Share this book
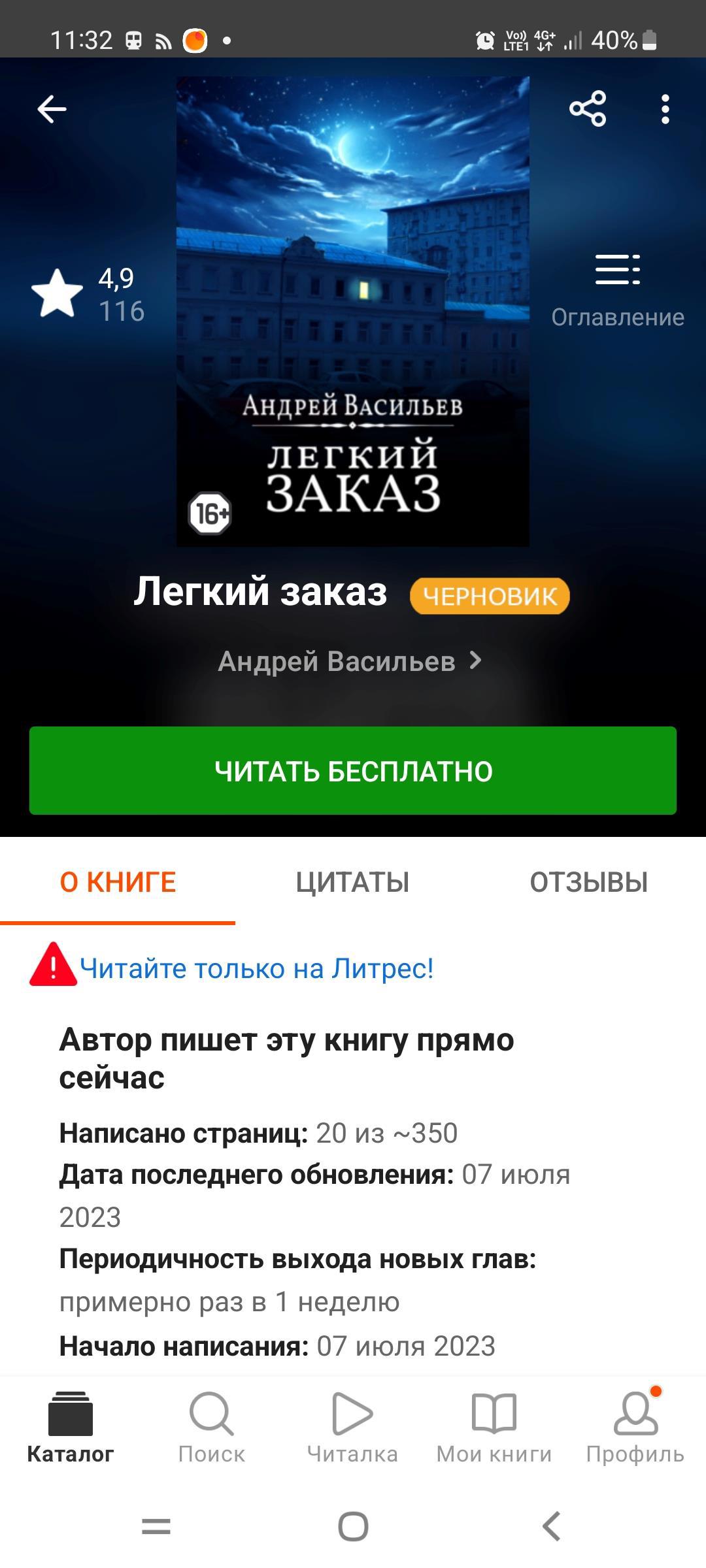The height and width of the screenshot is (1568, 706). point(587,108)
